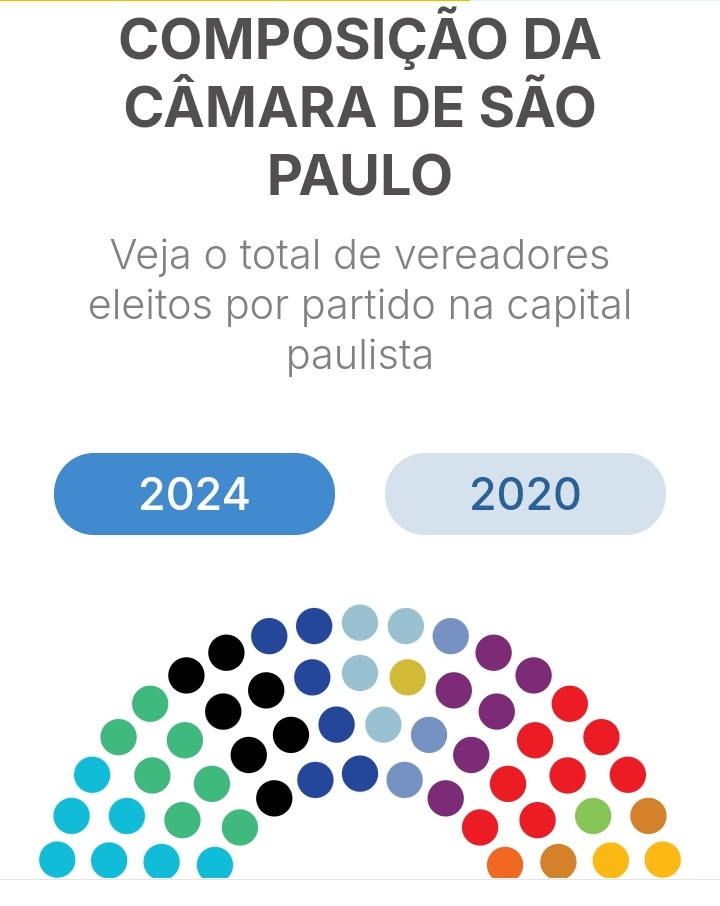The height and width of the screenshot is (906, 720).
Task: Select the 2024 election year button
Action: [x=194, y=494]
